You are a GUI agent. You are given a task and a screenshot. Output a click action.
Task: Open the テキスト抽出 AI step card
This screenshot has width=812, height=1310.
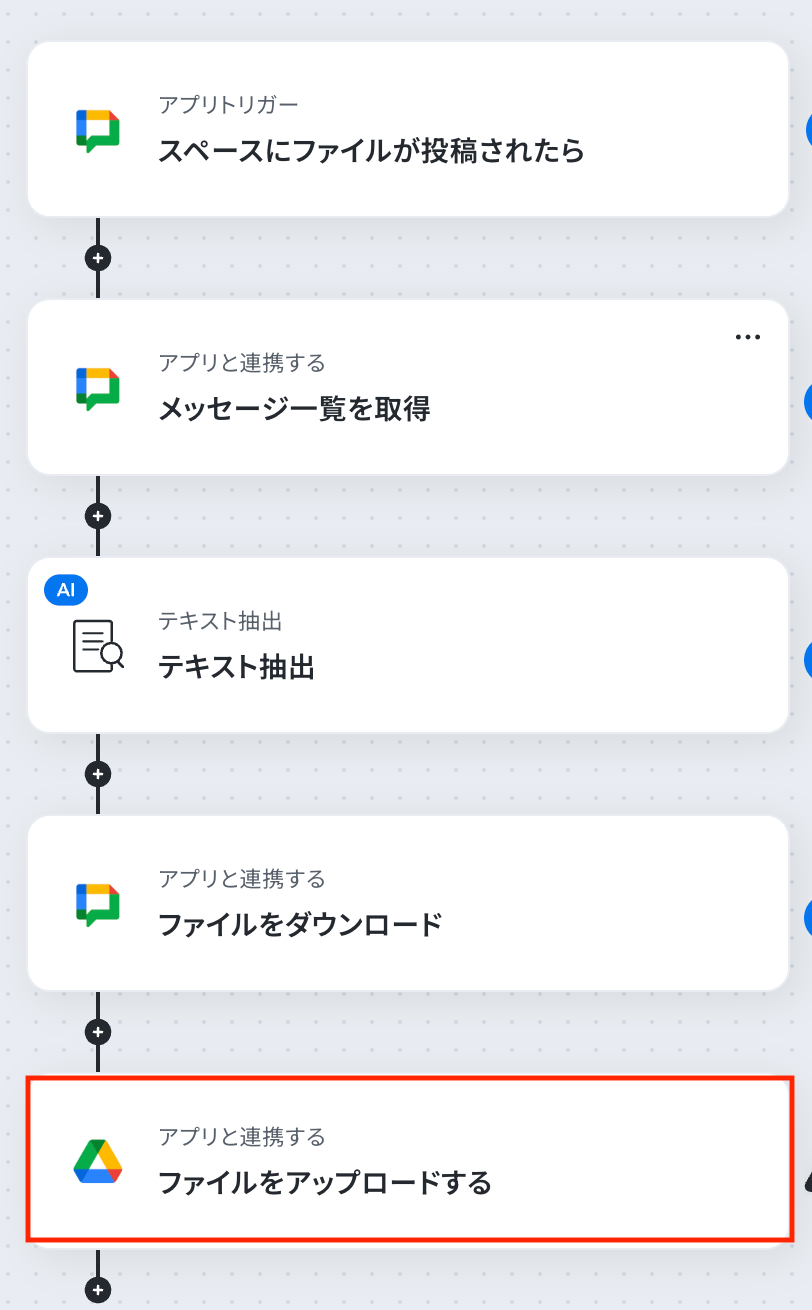407,646
